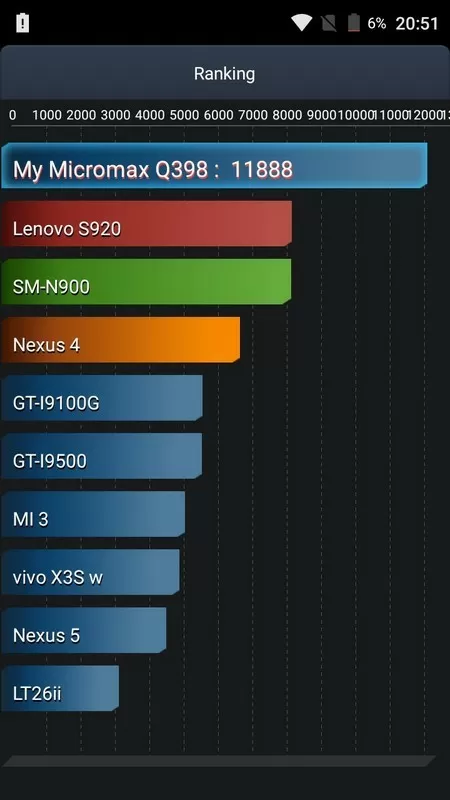Viewport: 450px width, 800px height.
Task: Select the MI 3 ranking bar
Action: pyautogui.click(x=93, y=514)
